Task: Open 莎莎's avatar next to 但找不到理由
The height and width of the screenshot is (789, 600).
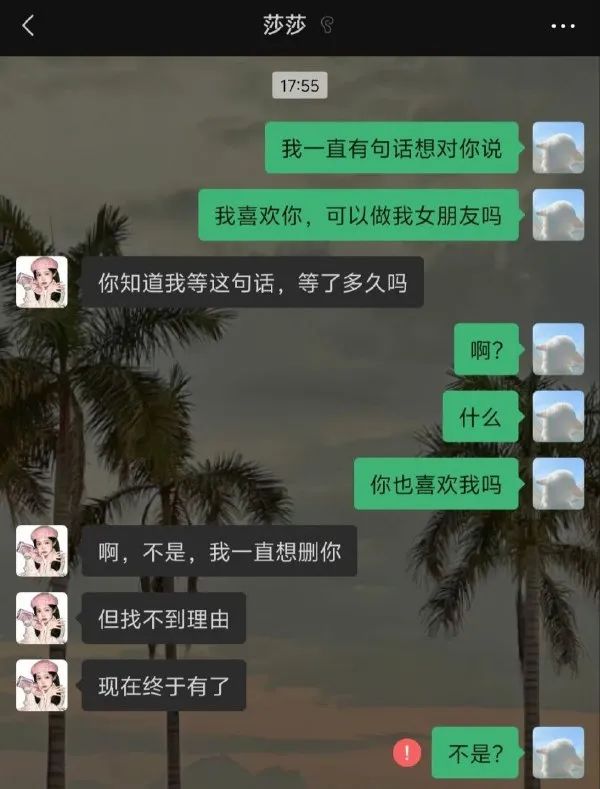Action: (42, 618)
